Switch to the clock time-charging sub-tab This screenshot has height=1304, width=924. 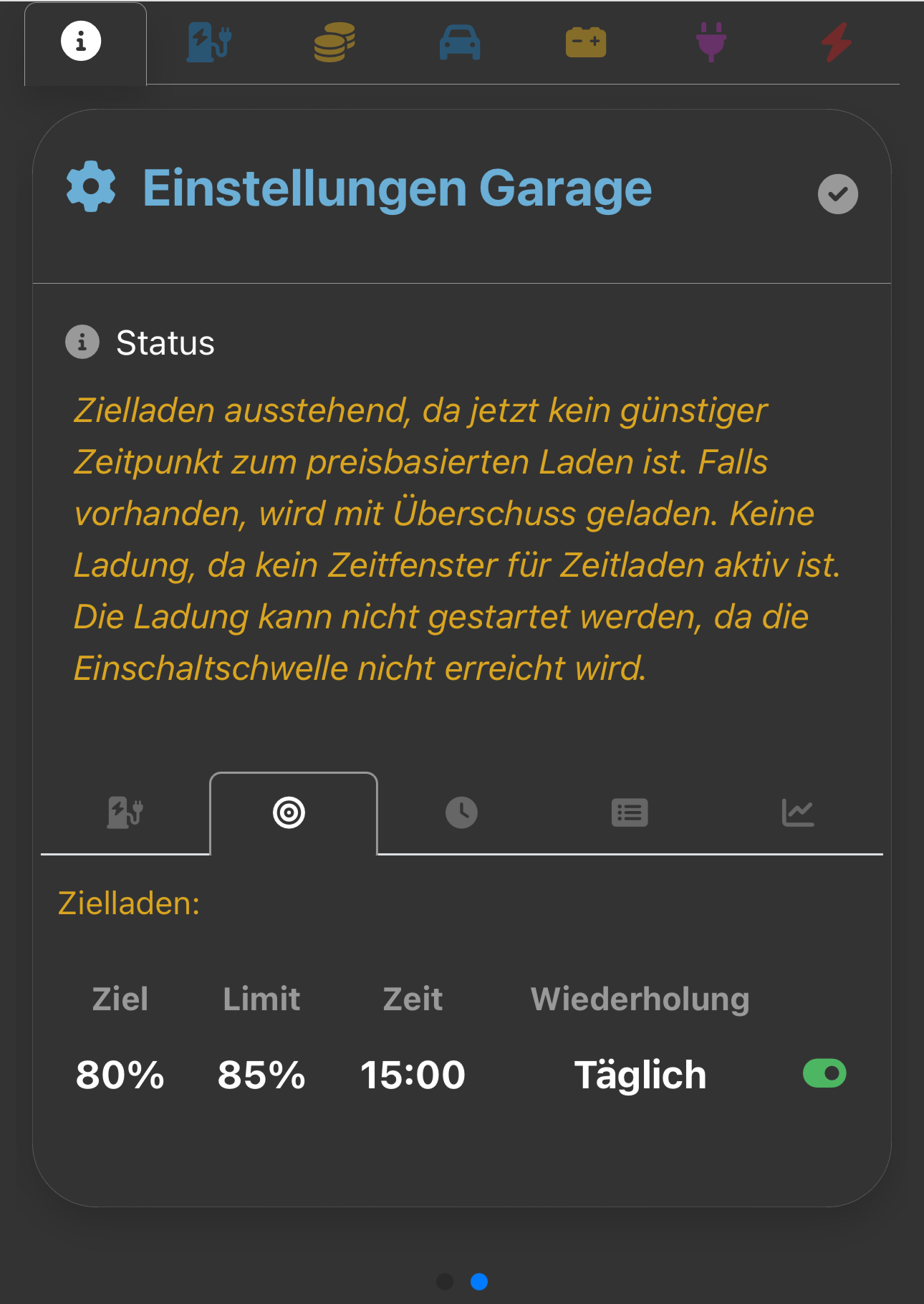point(461,812)
